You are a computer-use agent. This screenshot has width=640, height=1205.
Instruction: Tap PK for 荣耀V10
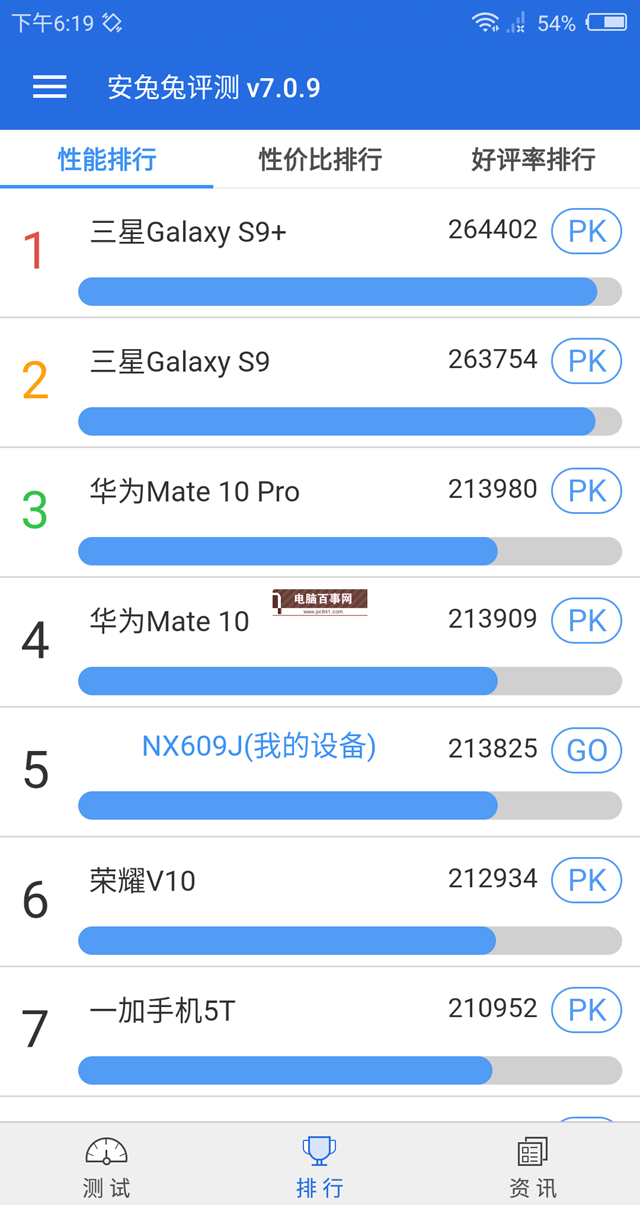tap(586, 880)
